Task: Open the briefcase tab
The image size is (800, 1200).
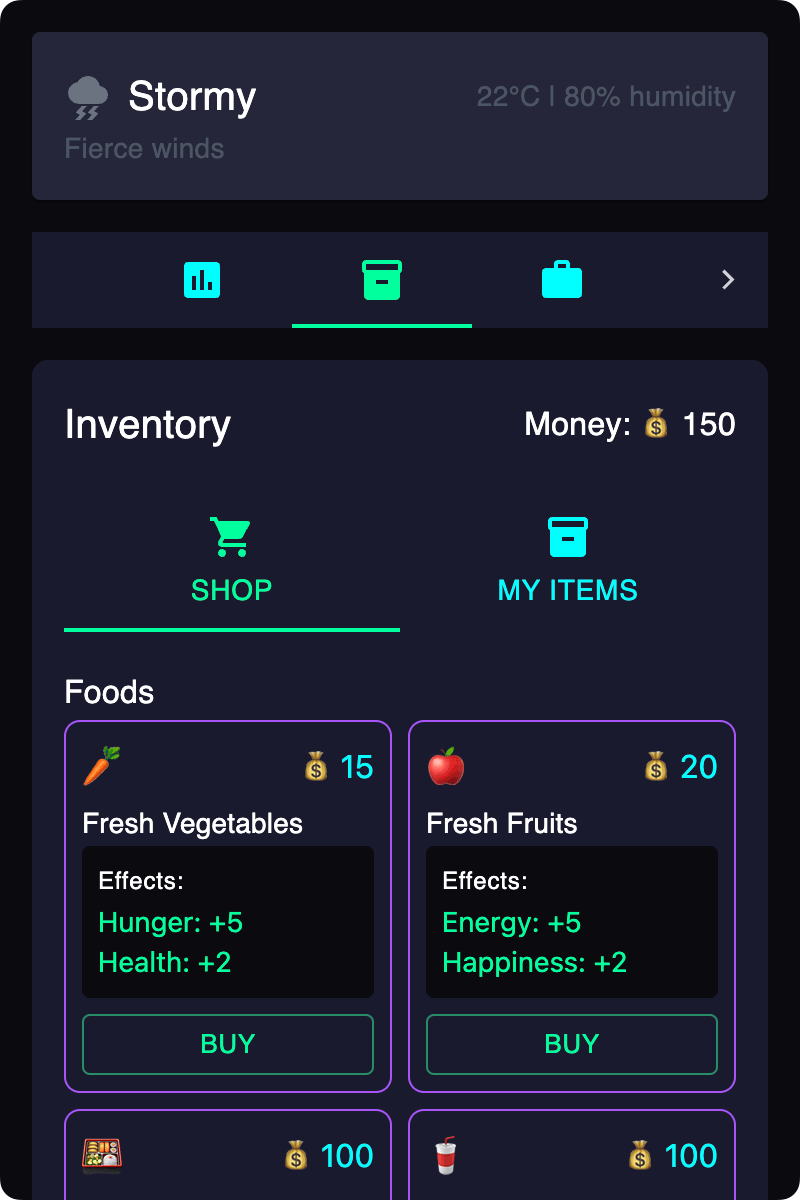Action: (x=562, y=280)
